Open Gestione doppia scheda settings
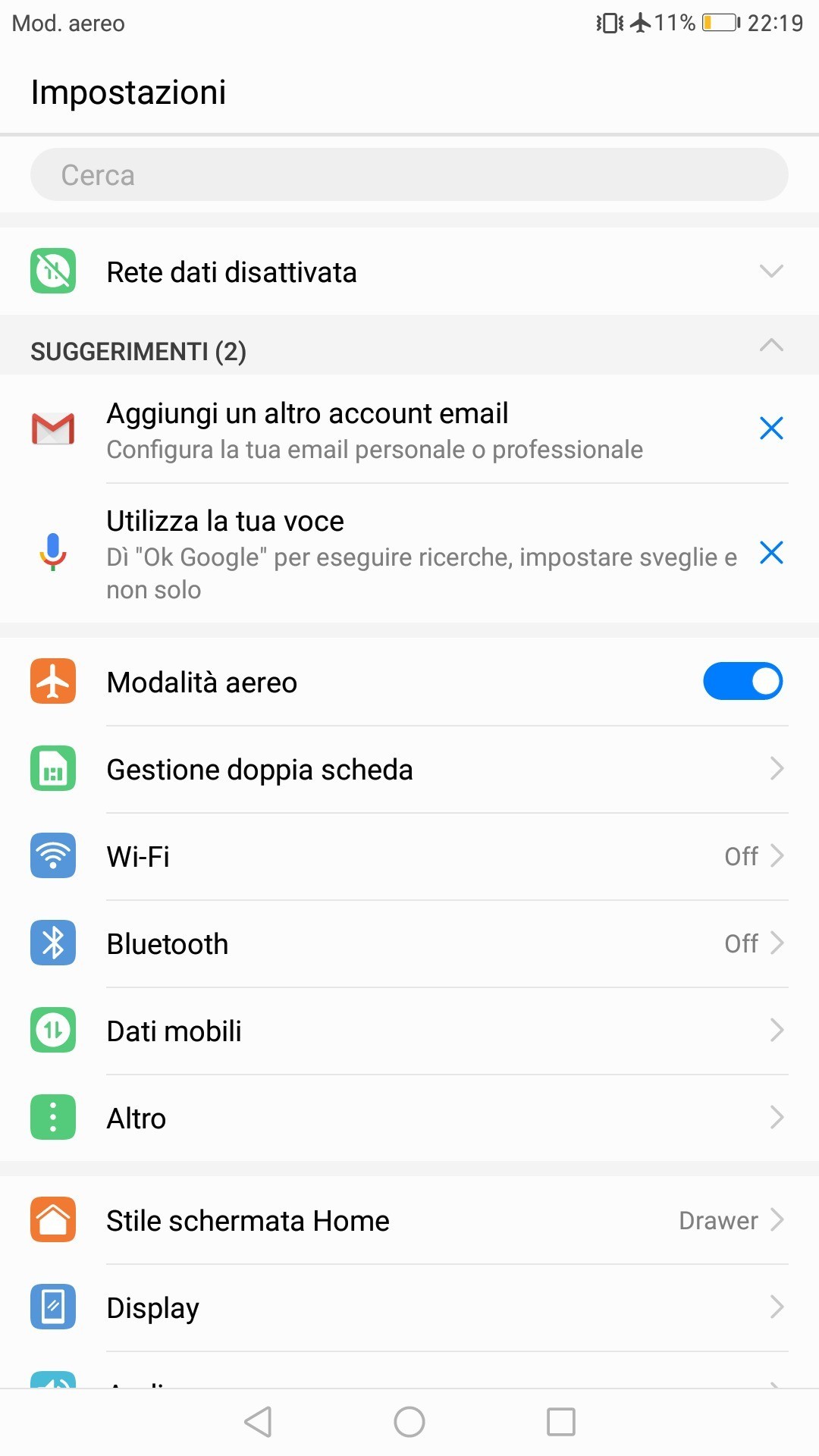 pyautogui.click(x=409, y=769)
